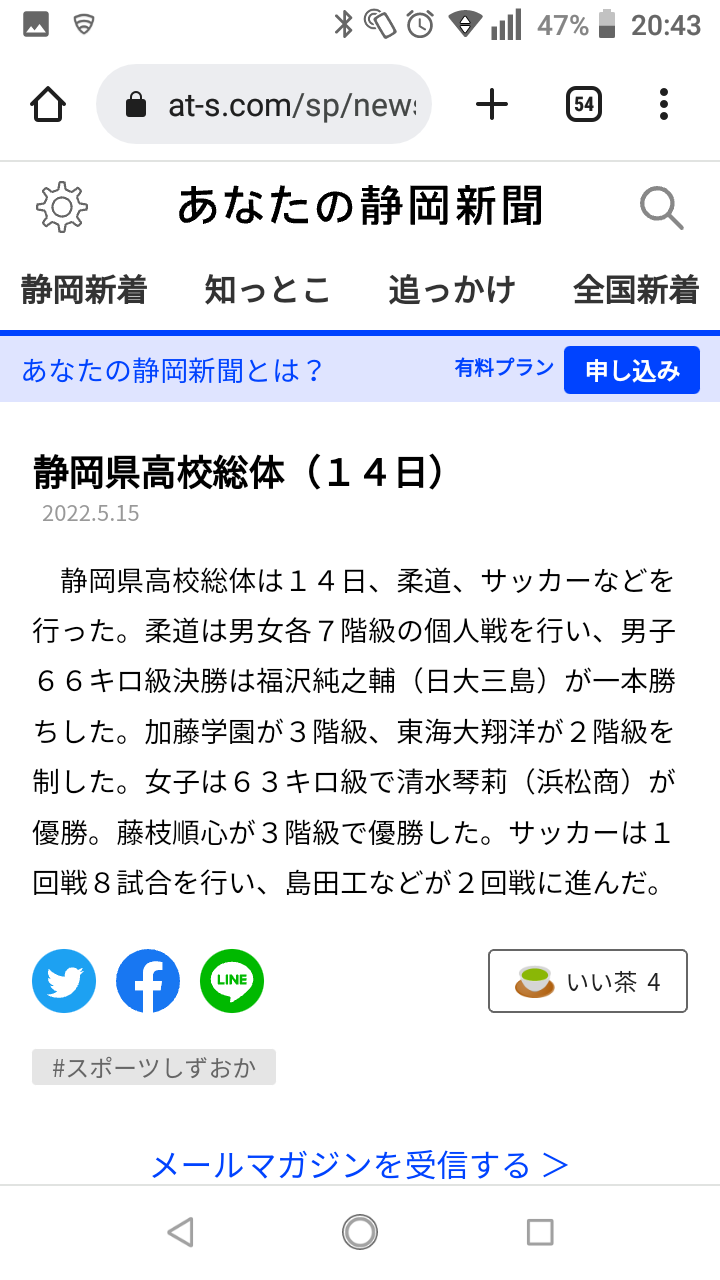The height and width of the screenshot is (1280, 720).
Task: Open the search magnifier icon
Action: [661, 208]
